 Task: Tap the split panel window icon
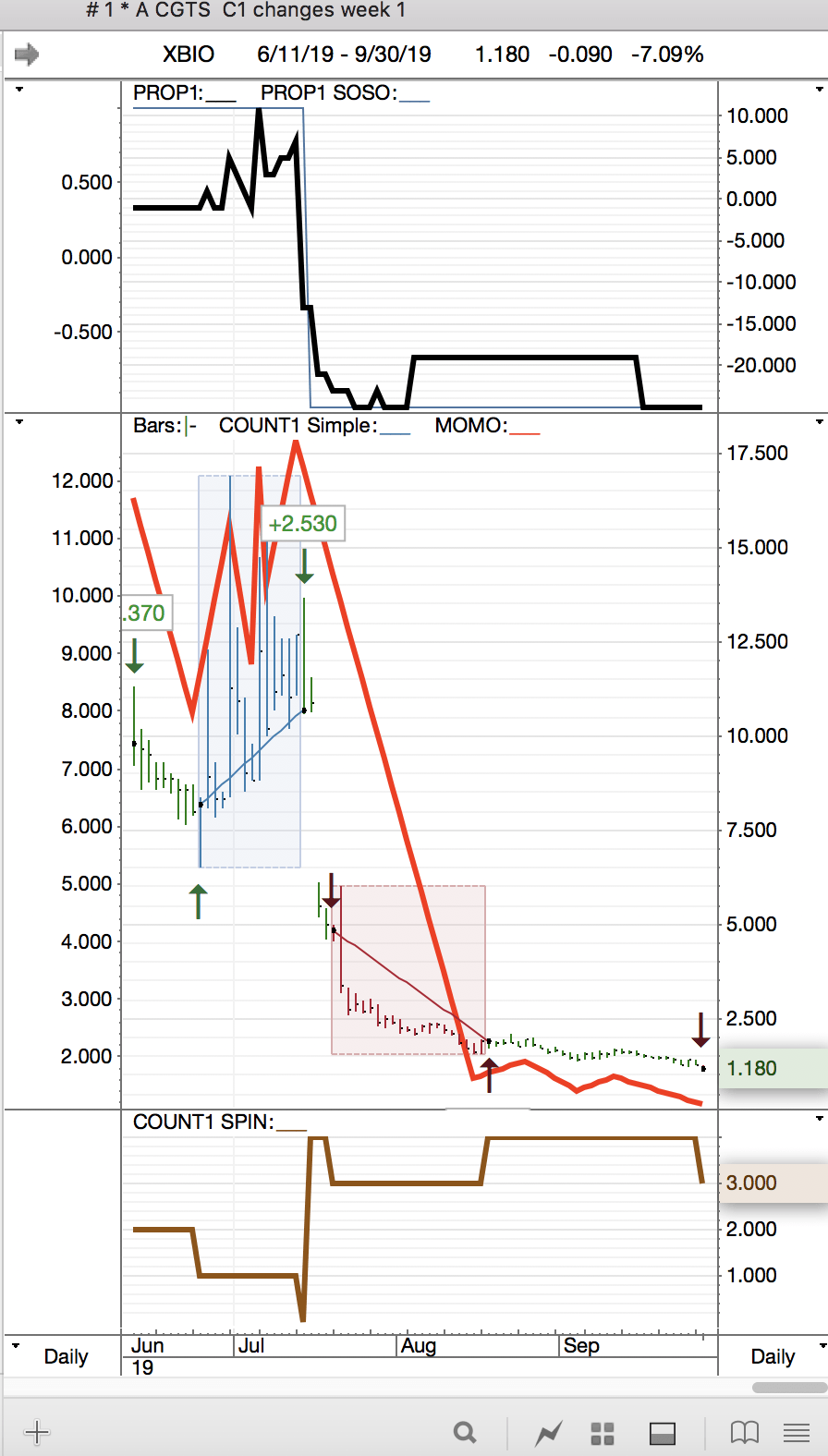point(663,1433)
